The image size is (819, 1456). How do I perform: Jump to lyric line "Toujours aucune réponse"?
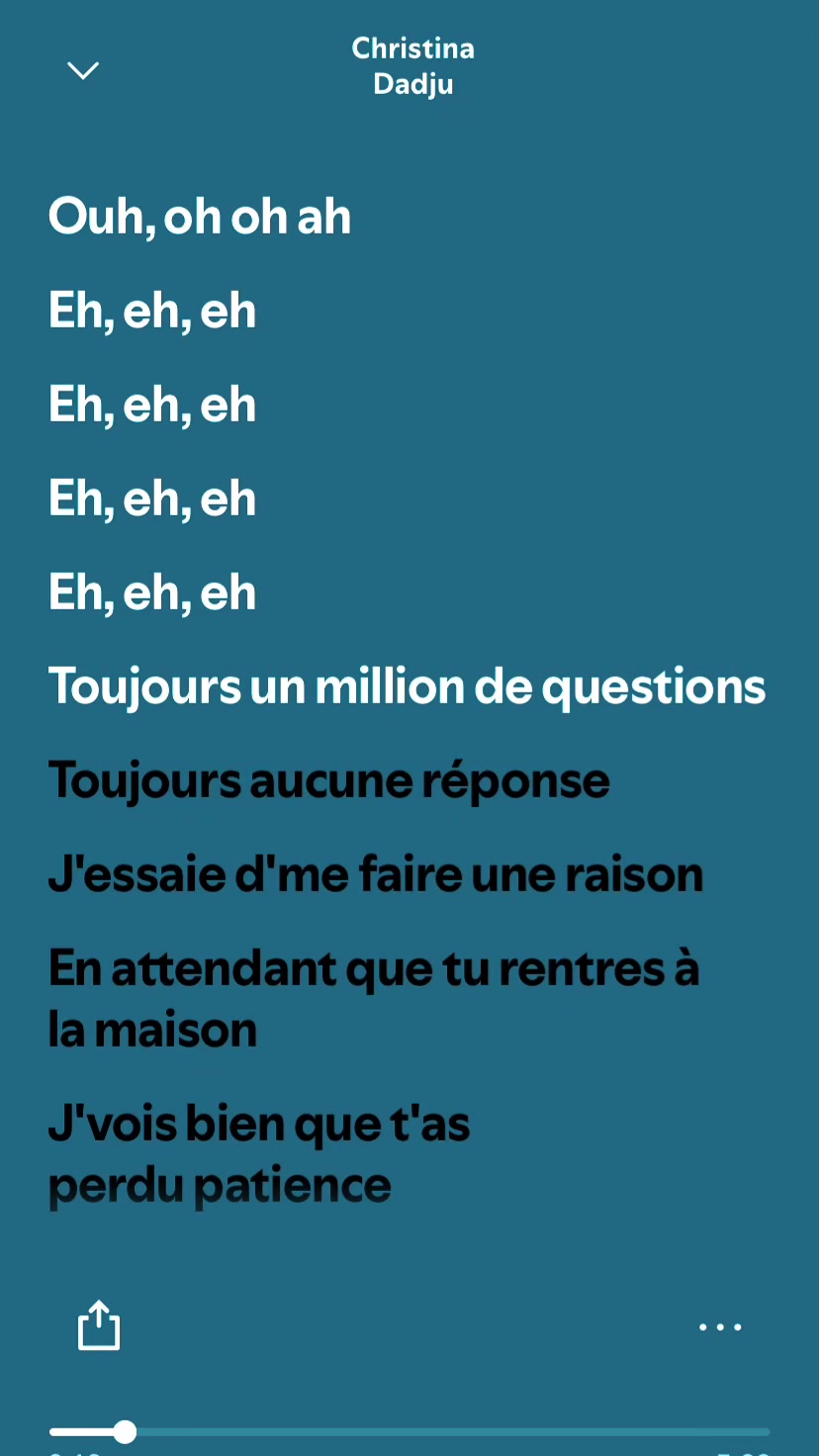pos(328,781)
